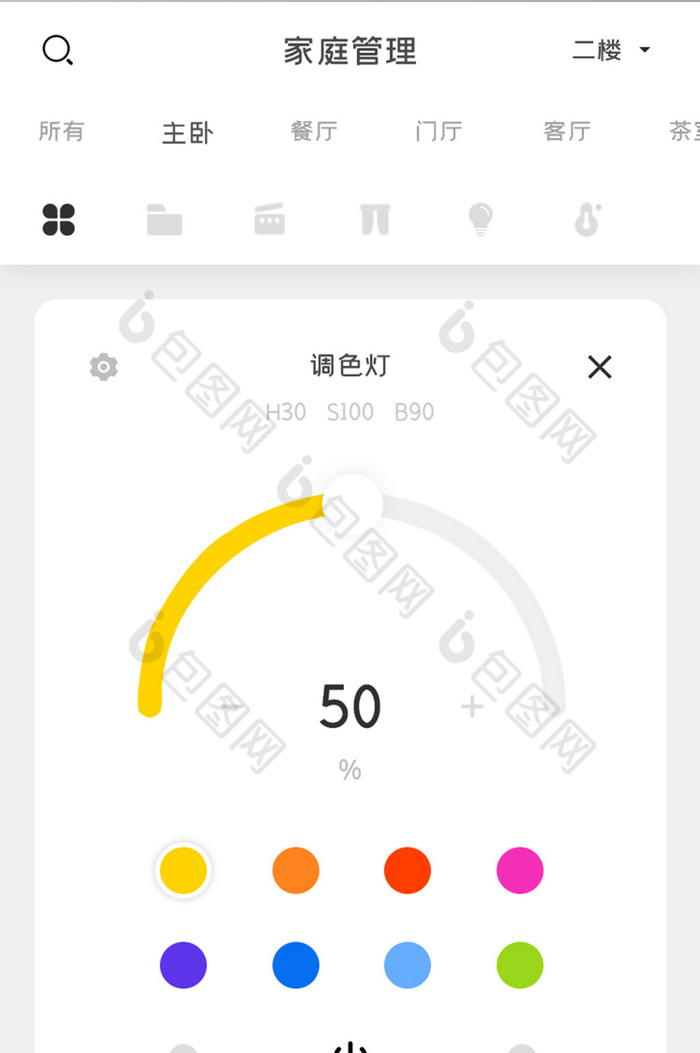Increase brightness with the plus button
This screenshot has width=700, height=1053.
pos(471,707)
